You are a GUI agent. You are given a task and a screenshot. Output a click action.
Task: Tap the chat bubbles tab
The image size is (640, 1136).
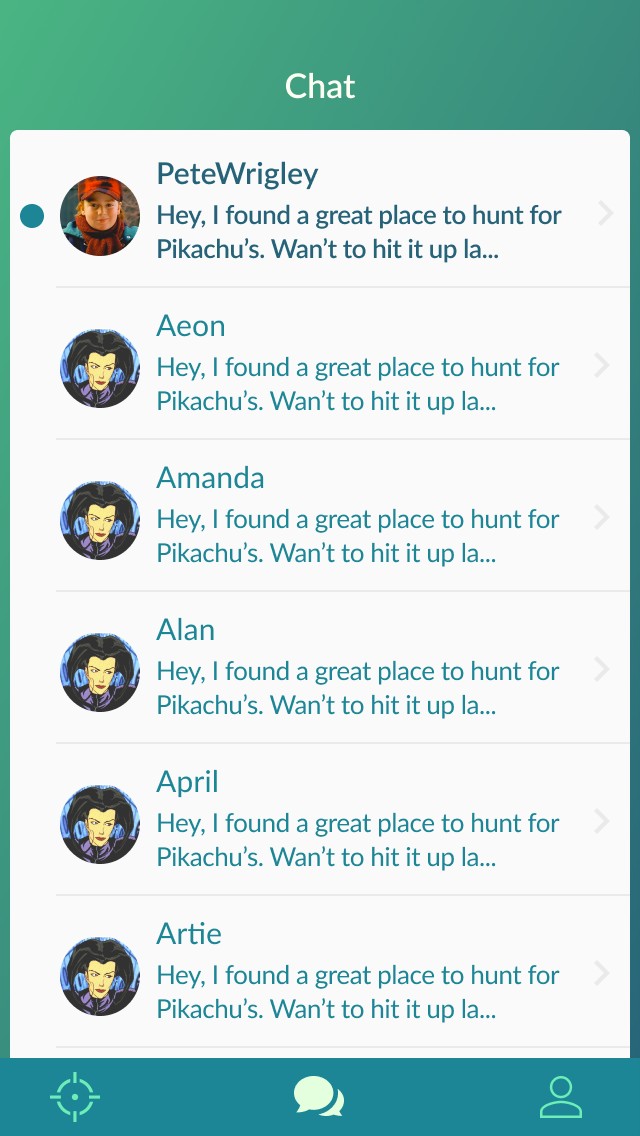click(319, 1097)
